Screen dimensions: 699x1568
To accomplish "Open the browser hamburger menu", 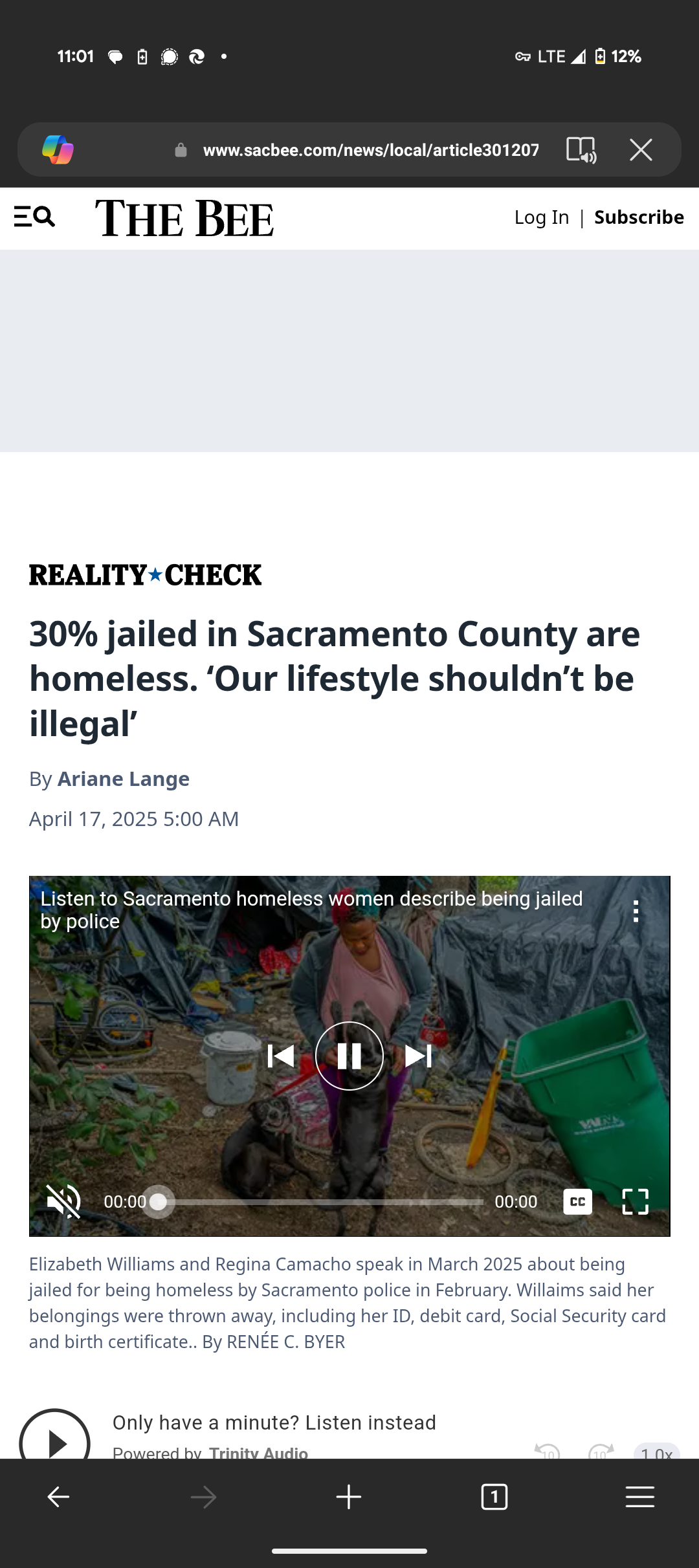I will 639,1496.
